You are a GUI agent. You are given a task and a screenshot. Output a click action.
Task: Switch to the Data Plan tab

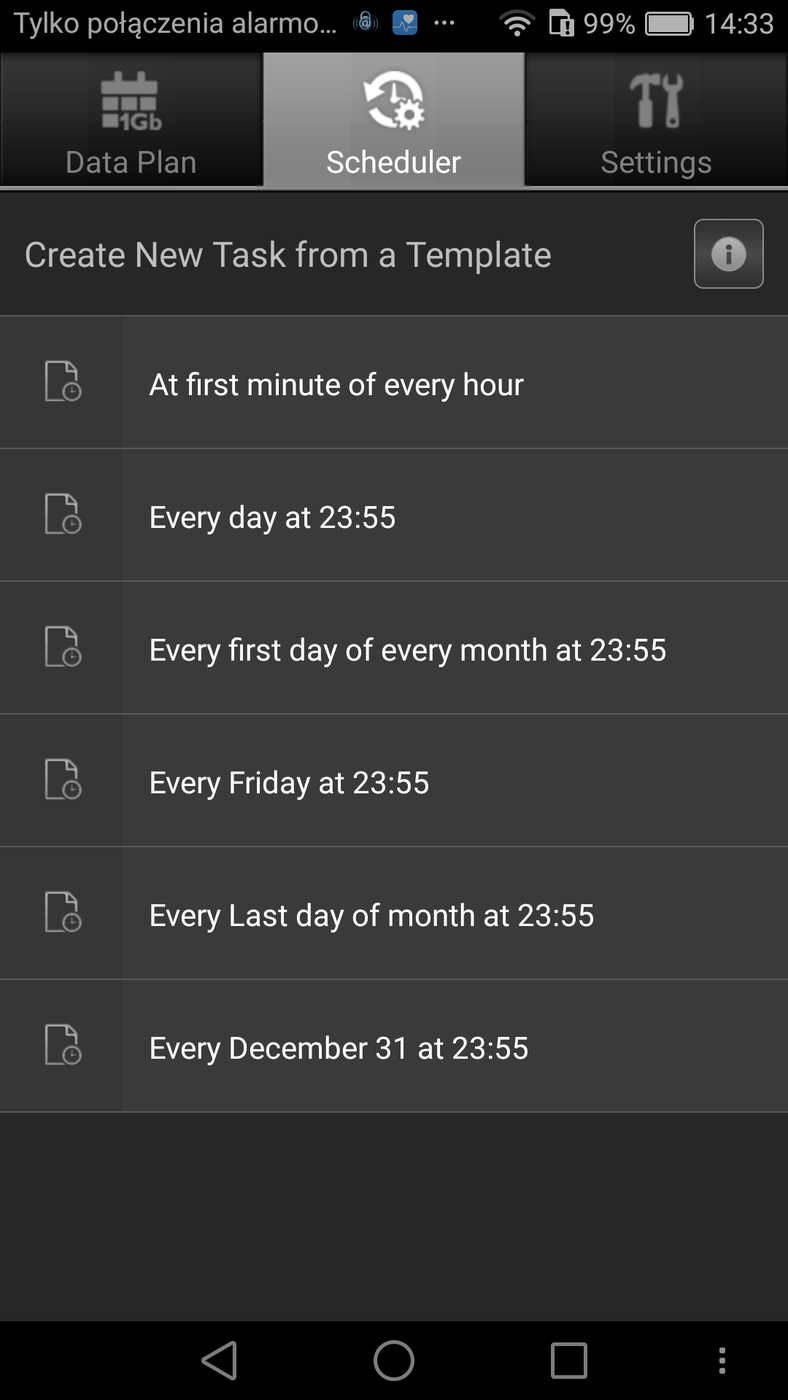(x=131, y=120)
